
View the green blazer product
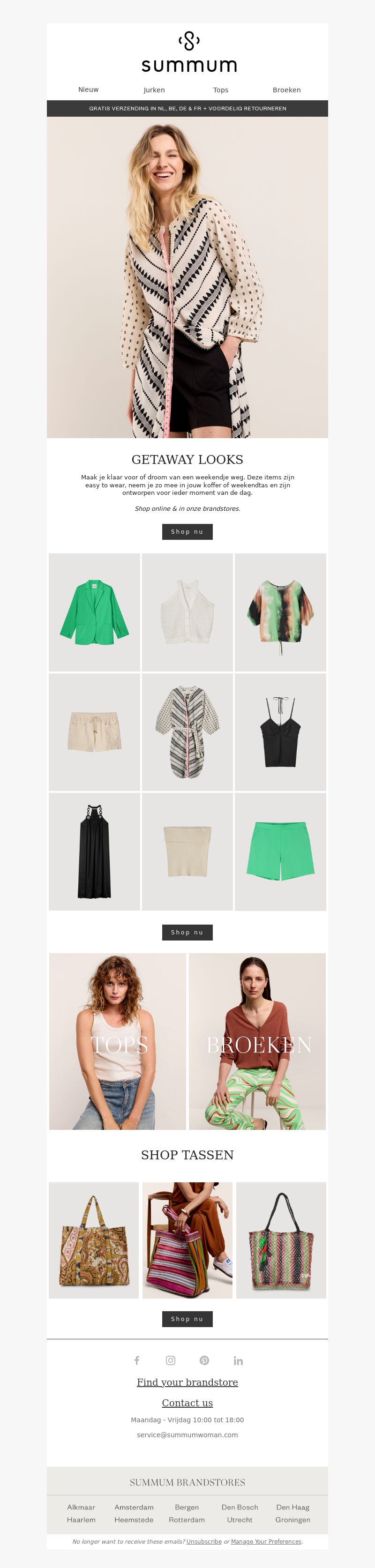[x=94, y=612]
